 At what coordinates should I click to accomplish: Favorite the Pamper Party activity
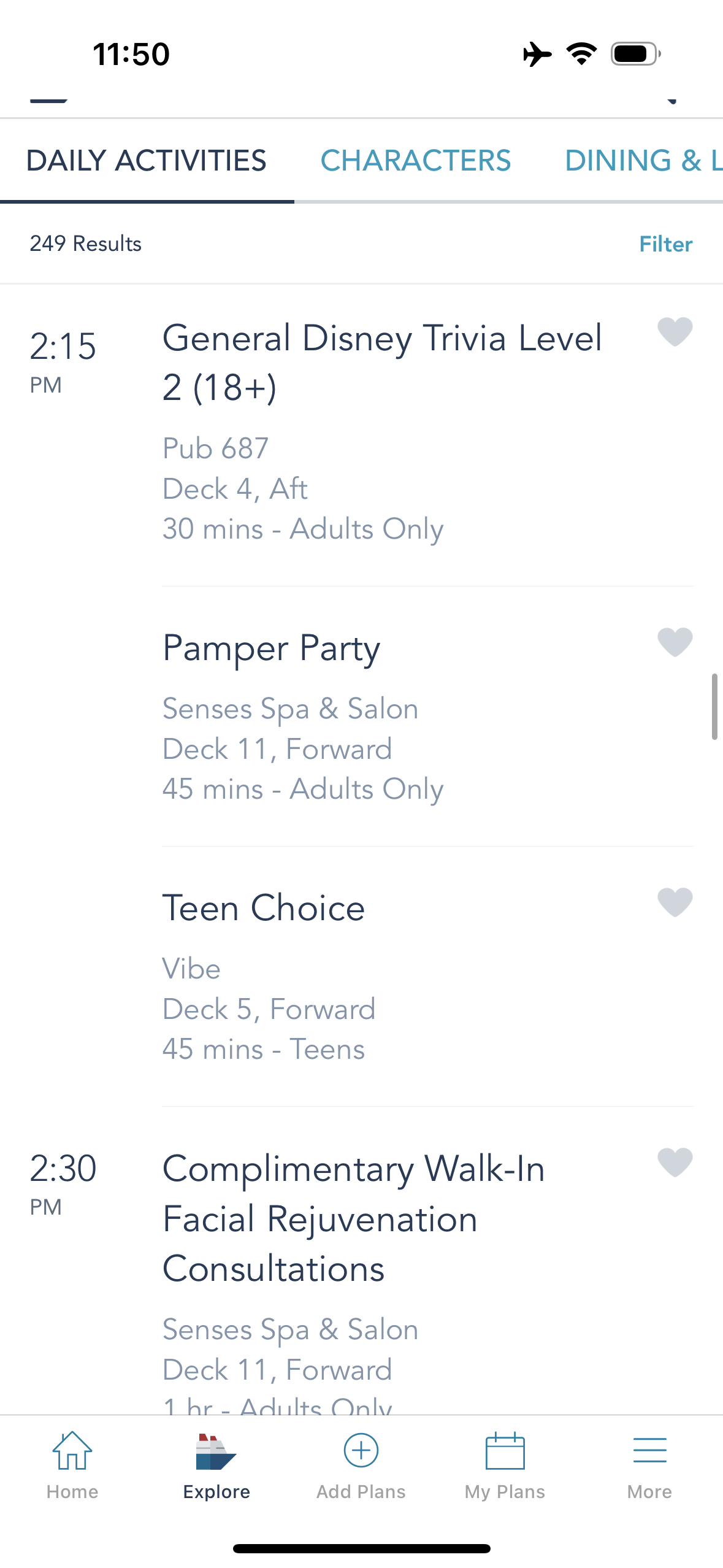pos(675,642)
